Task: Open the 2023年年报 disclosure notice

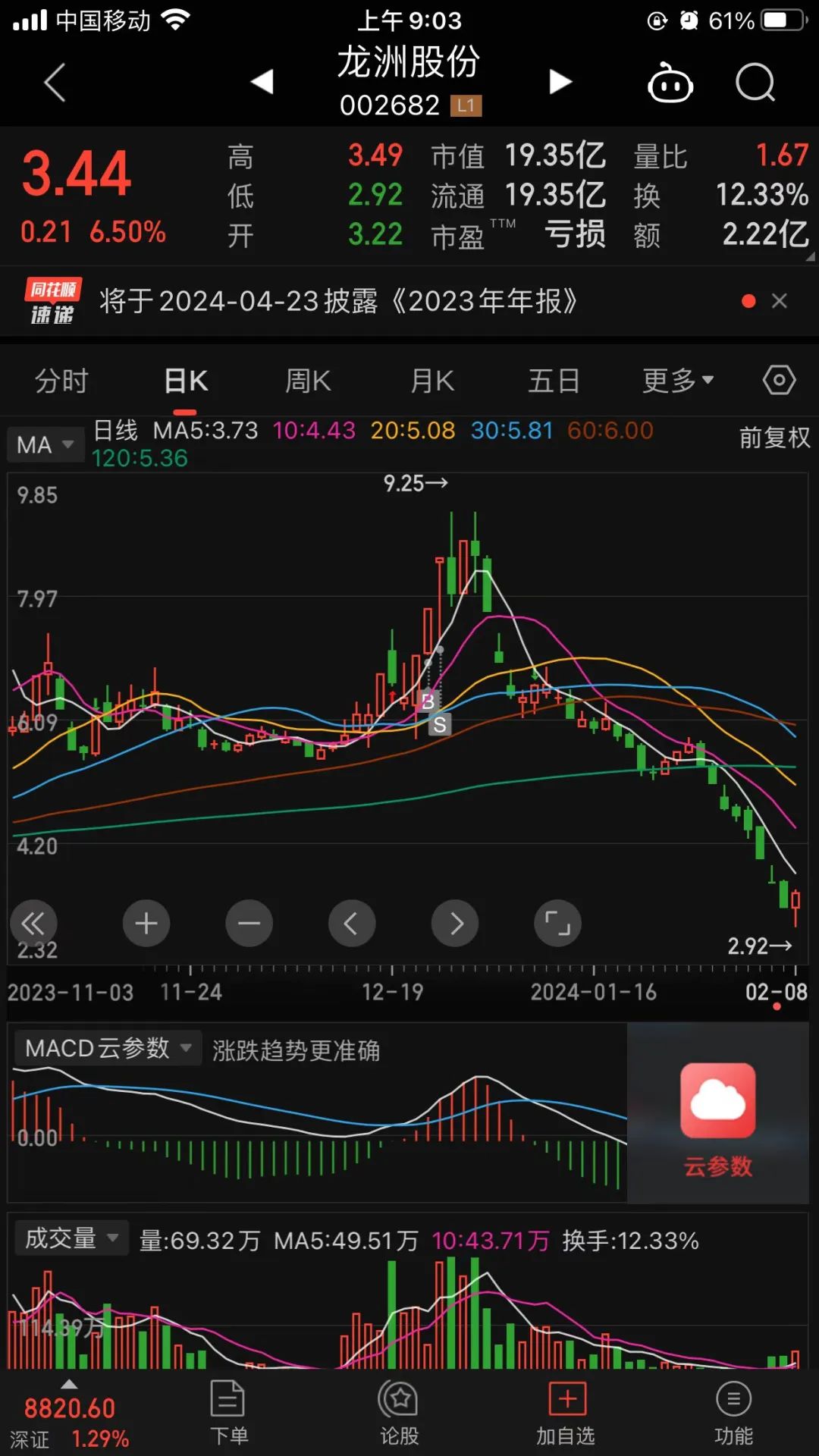Action: click(338, 301)
